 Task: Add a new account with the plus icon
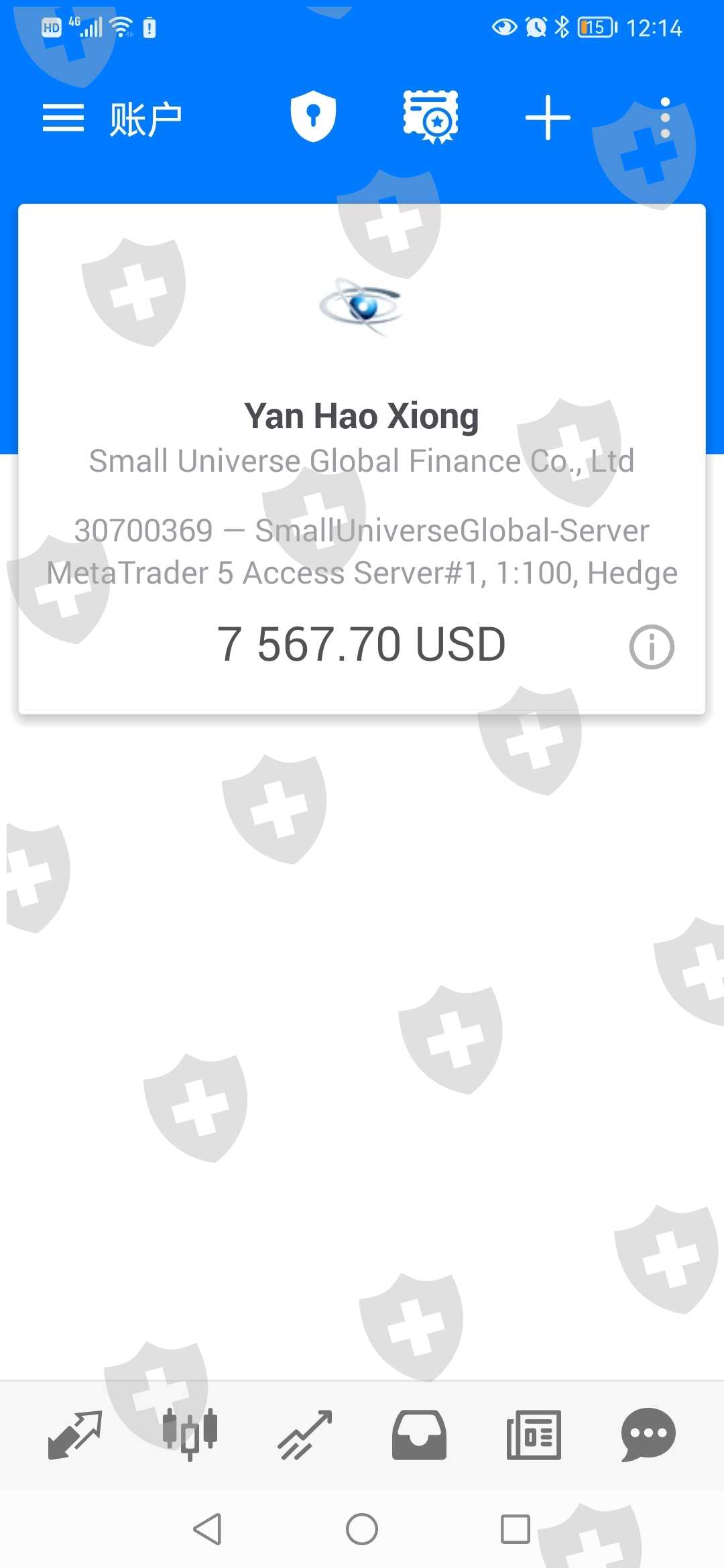click(x=548, y=118)
